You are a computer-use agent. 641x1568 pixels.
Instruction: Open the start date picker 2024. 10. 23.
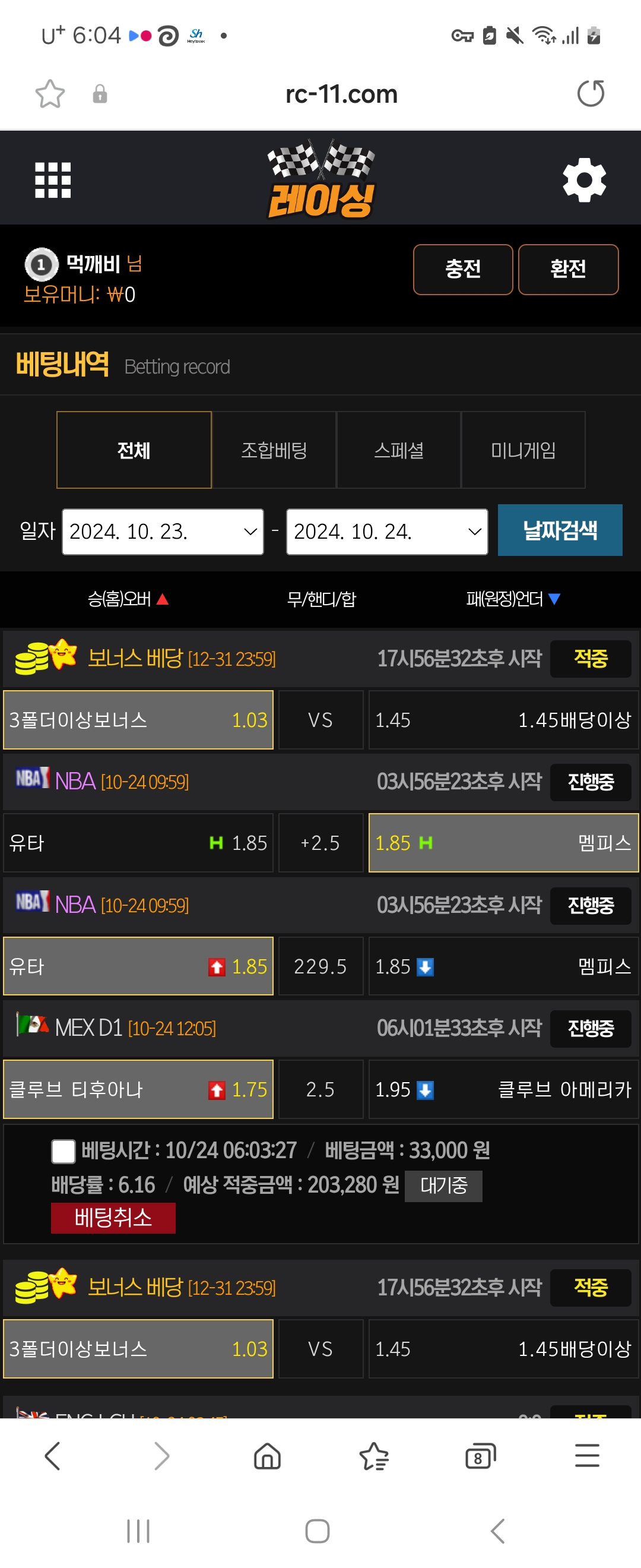(163, 532)
